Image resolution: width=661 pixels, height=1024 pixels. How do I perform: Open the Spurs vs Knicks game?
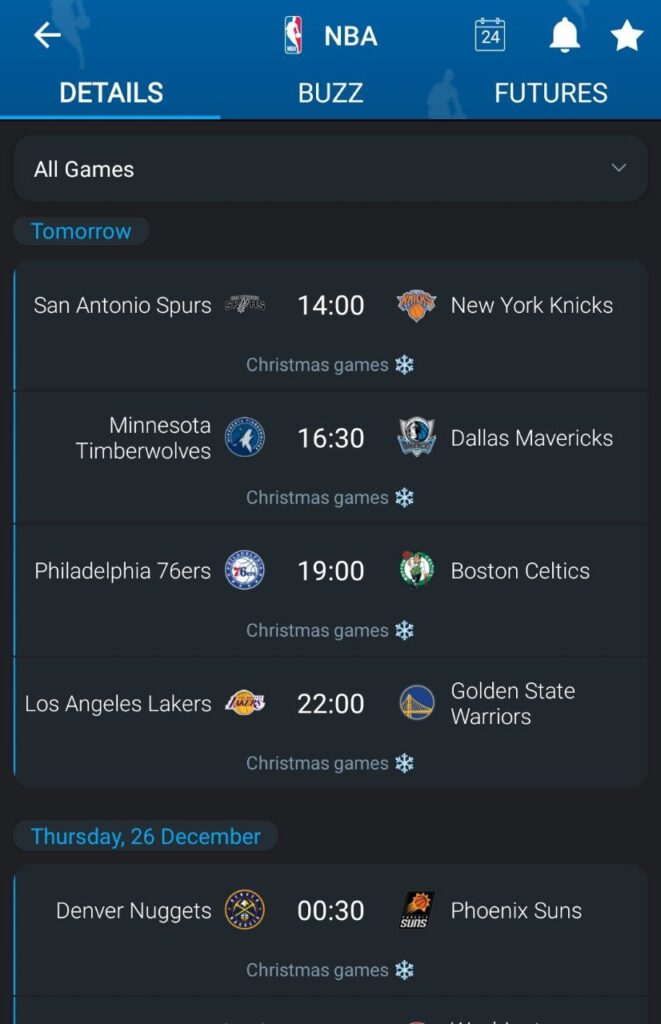(x=330, y=306)
